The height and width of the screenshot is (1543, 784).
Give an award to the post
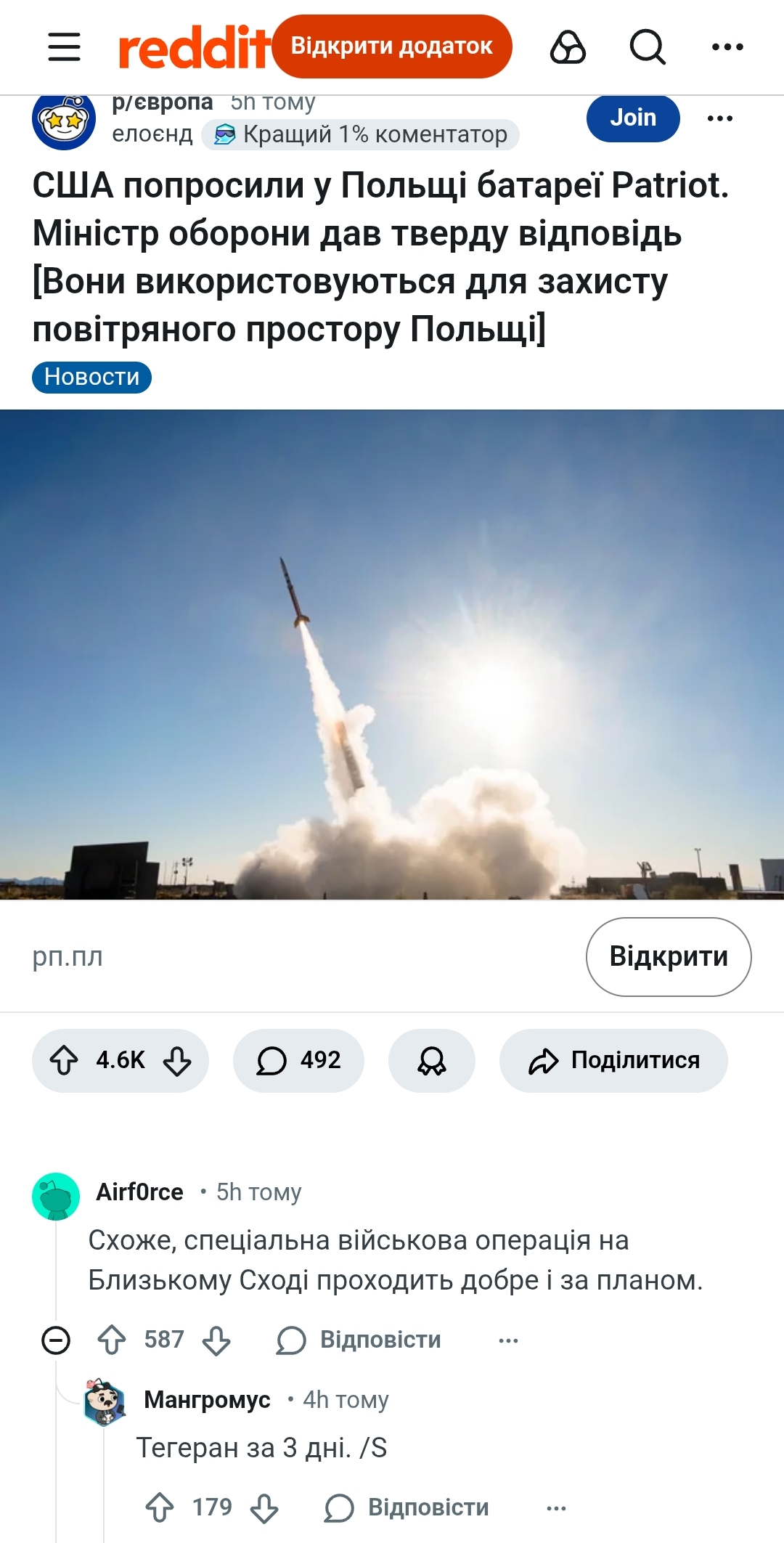[432, 1060]
